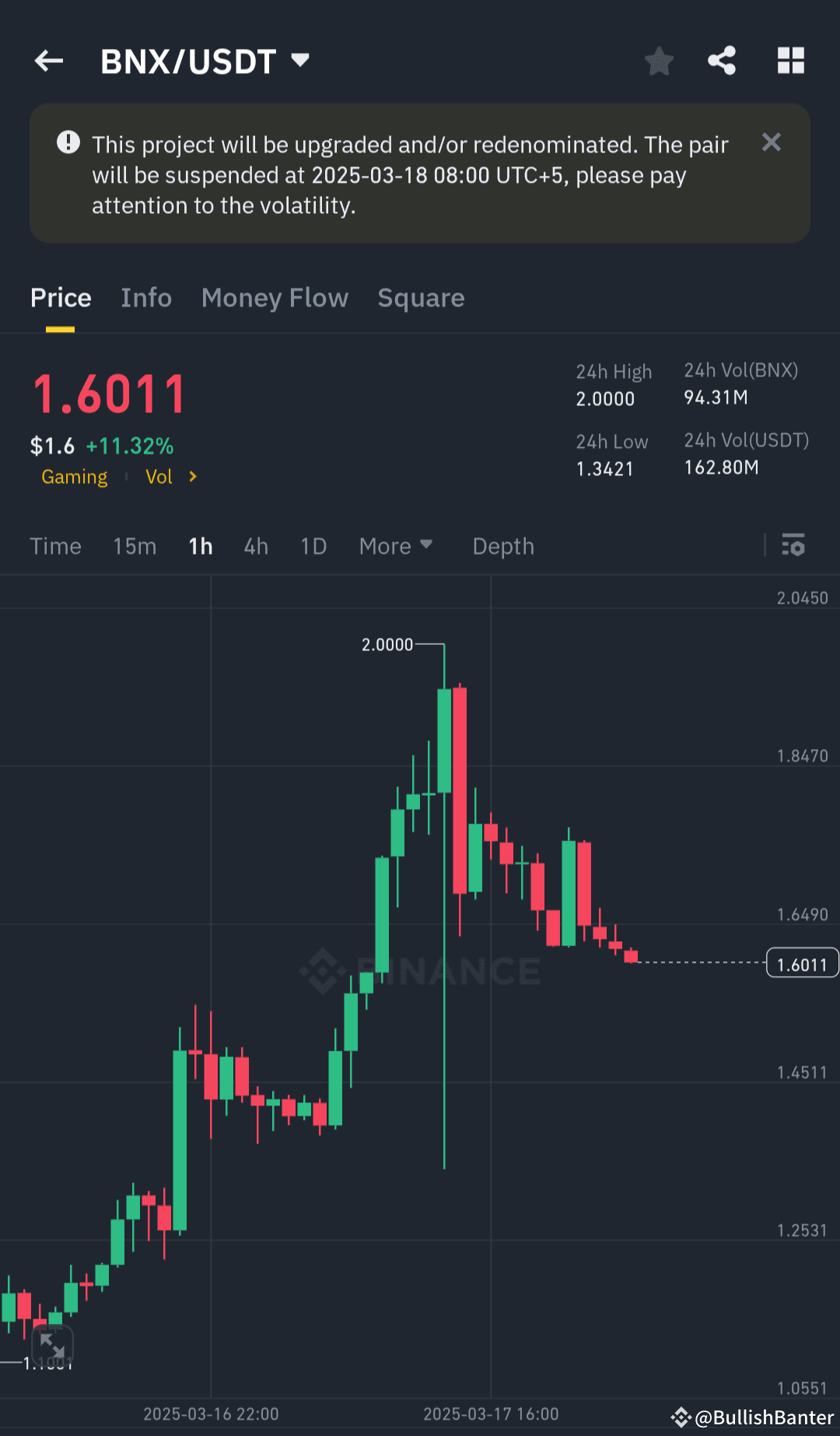
Task: Expand the Vol tag chevron
Action: click(191, 477)
